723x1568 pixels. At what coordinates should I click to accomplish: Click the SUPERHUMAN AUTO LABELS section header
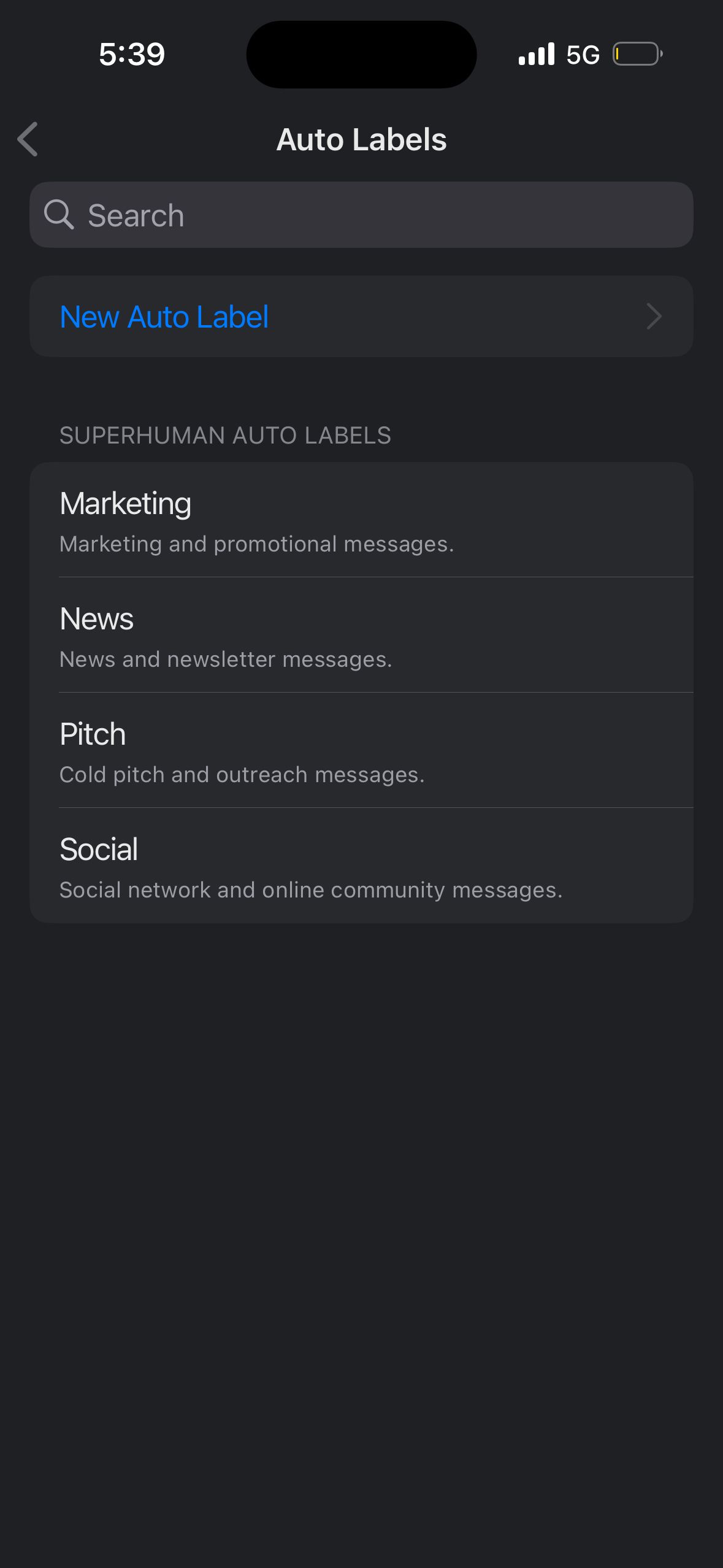click(226, 436)
